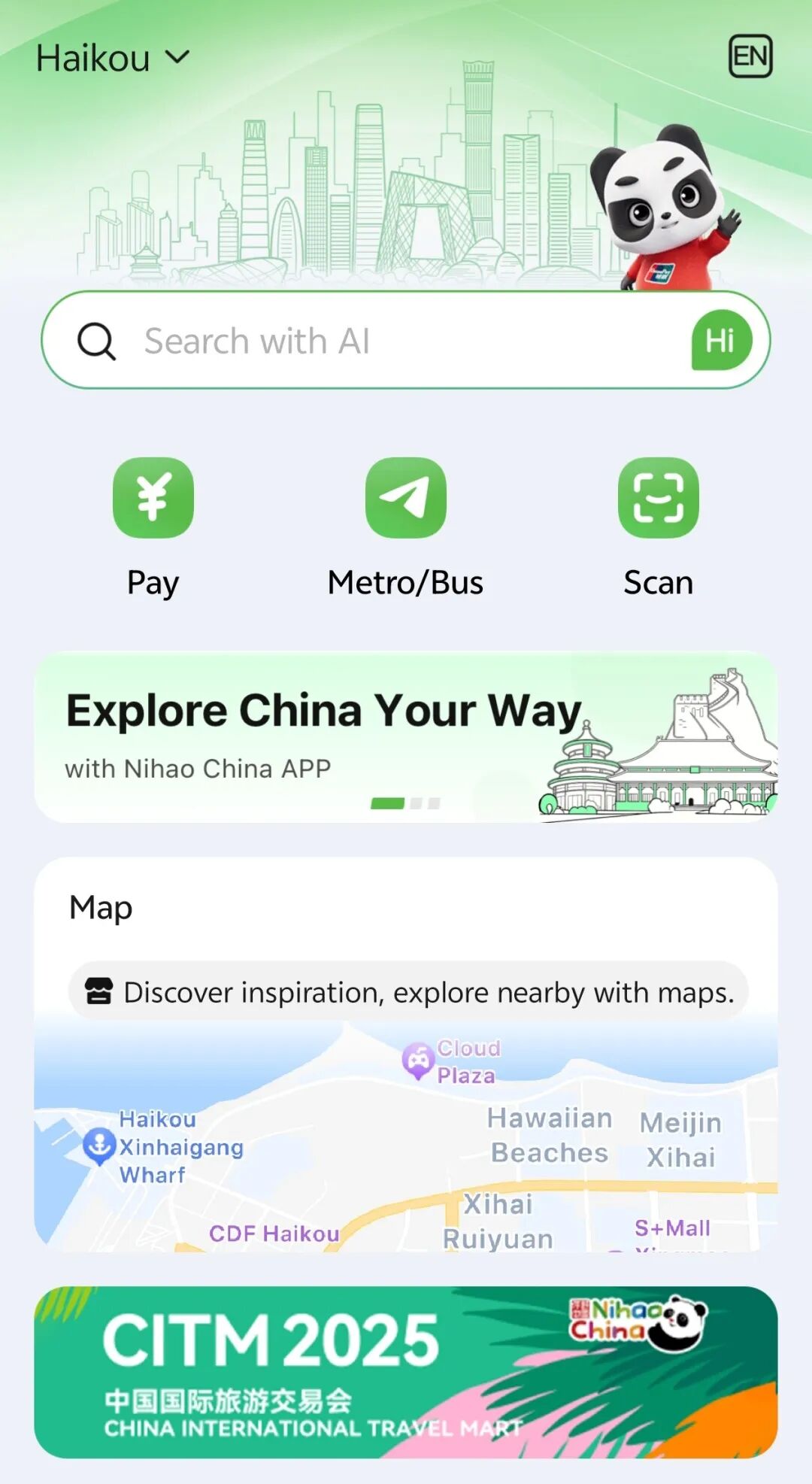Viewport: 812px width, 1484px height.
Task: Open the green Hi assistant button
Action: click(x=721, y=341)
